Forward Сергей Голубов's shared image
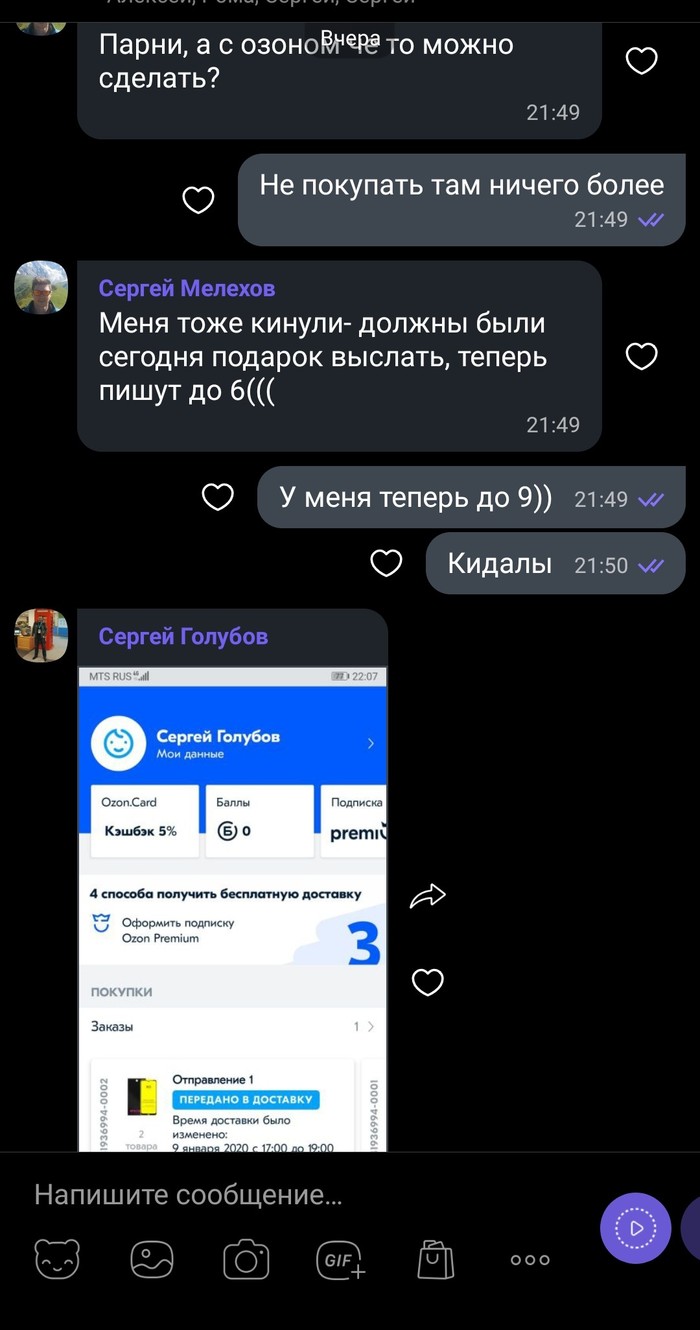This screenshot has height=1330, width=700. pos(428,896)
